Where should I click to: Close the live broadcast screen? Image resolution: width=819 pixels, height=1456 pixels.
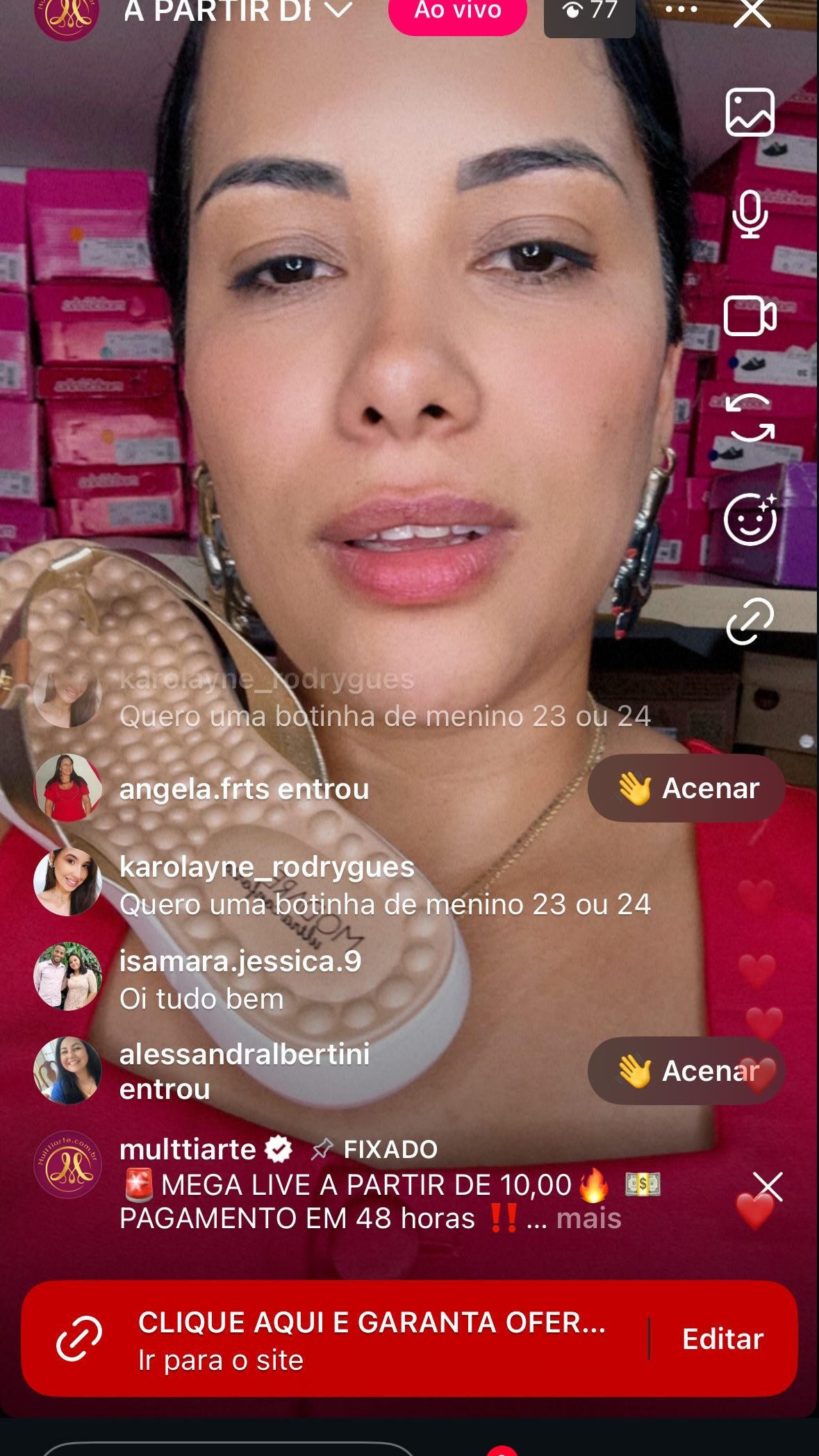pos(752,12)
